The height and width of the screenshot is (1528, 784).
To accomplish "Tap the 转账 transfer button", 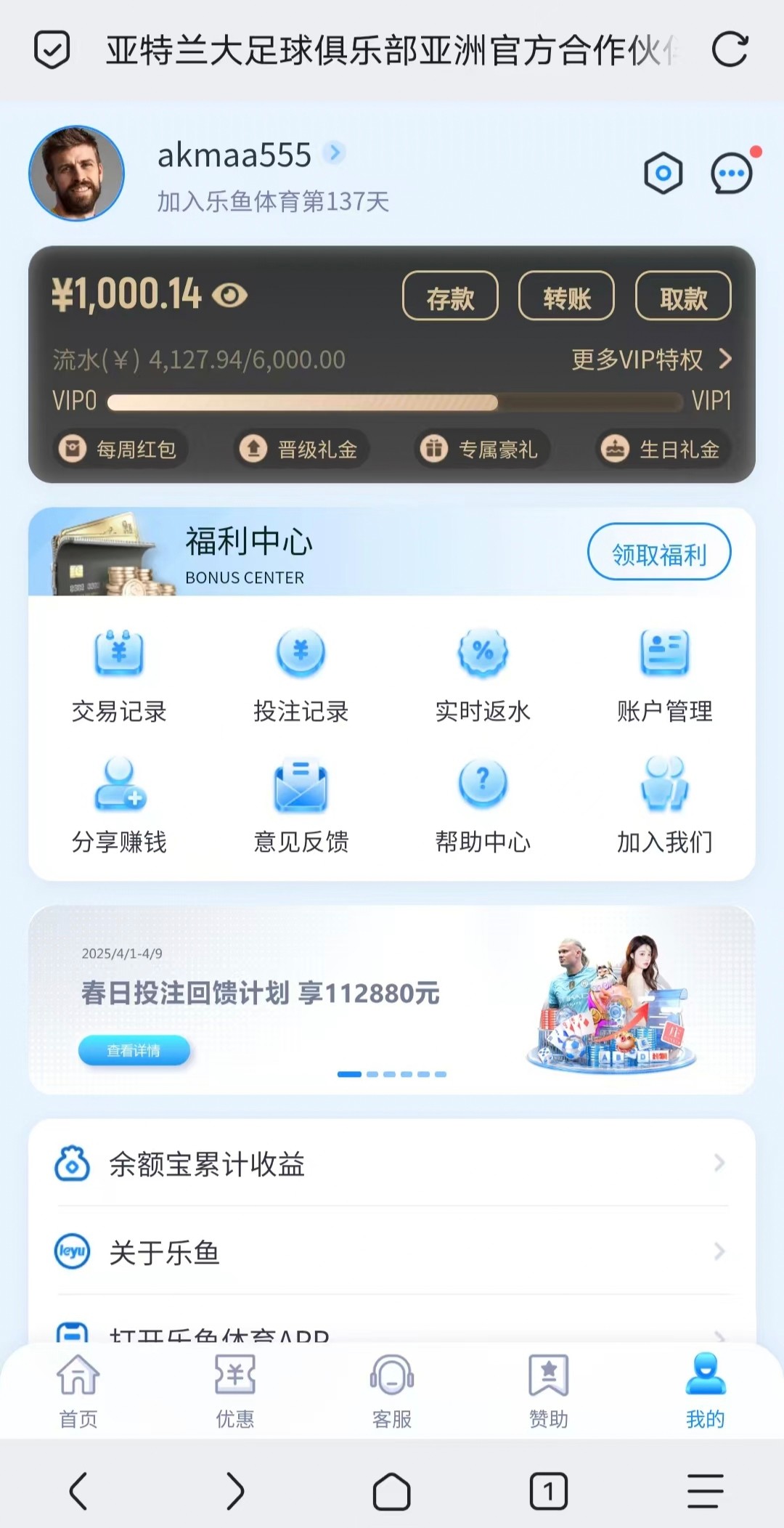I will point(566,296).
